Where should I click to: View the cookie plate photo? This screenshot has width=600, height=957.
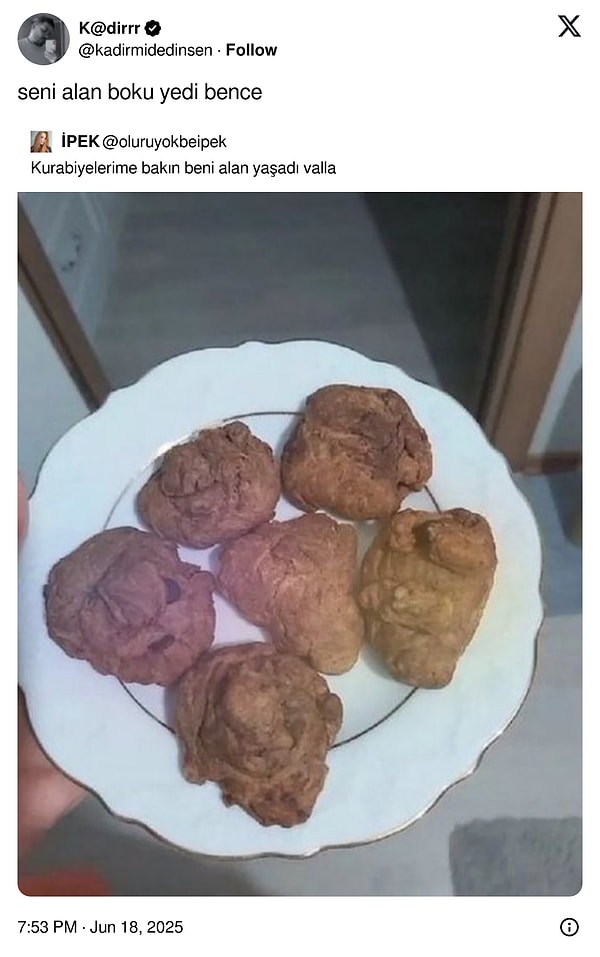[300, 543]
